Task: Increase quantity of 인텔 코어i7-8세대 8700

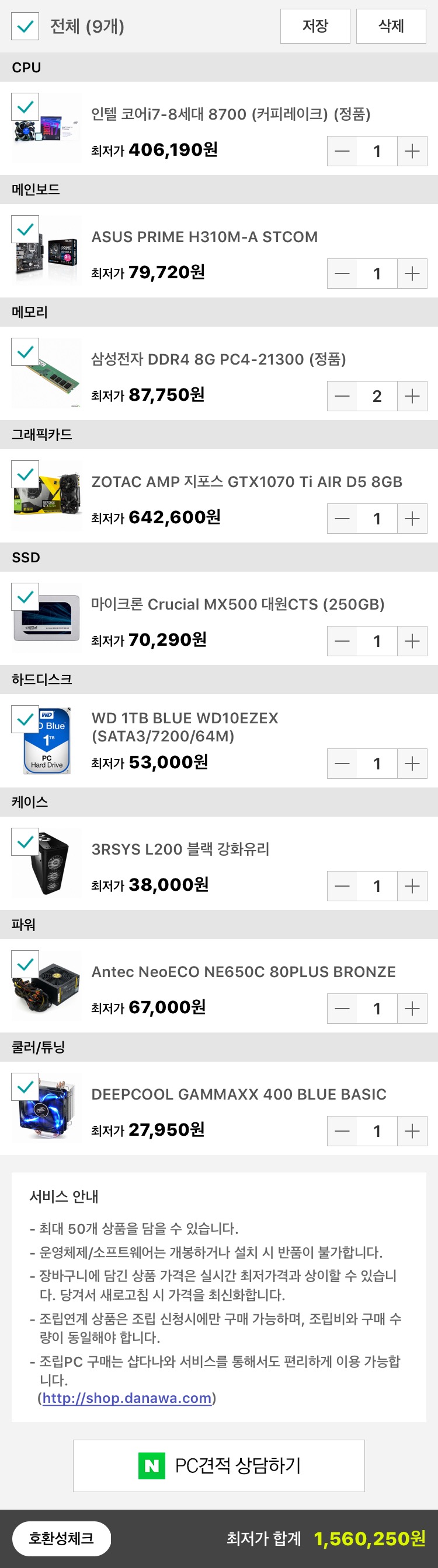Action: pos(412,151)
